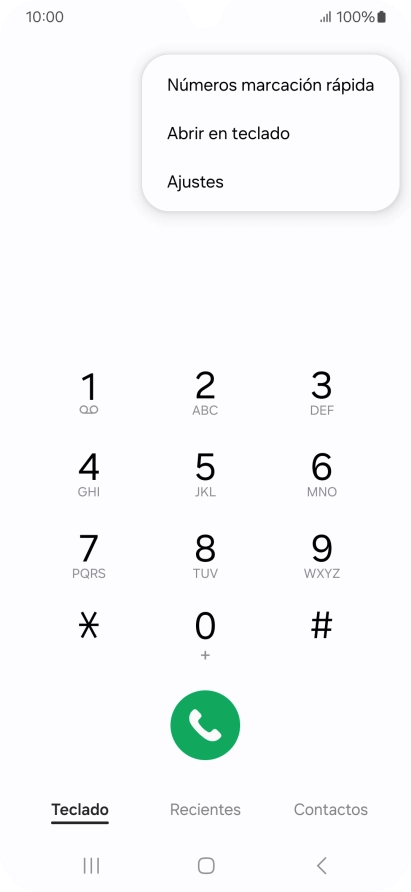Start the call with green phone button
411x892 pixels.
tap(206, 725)
